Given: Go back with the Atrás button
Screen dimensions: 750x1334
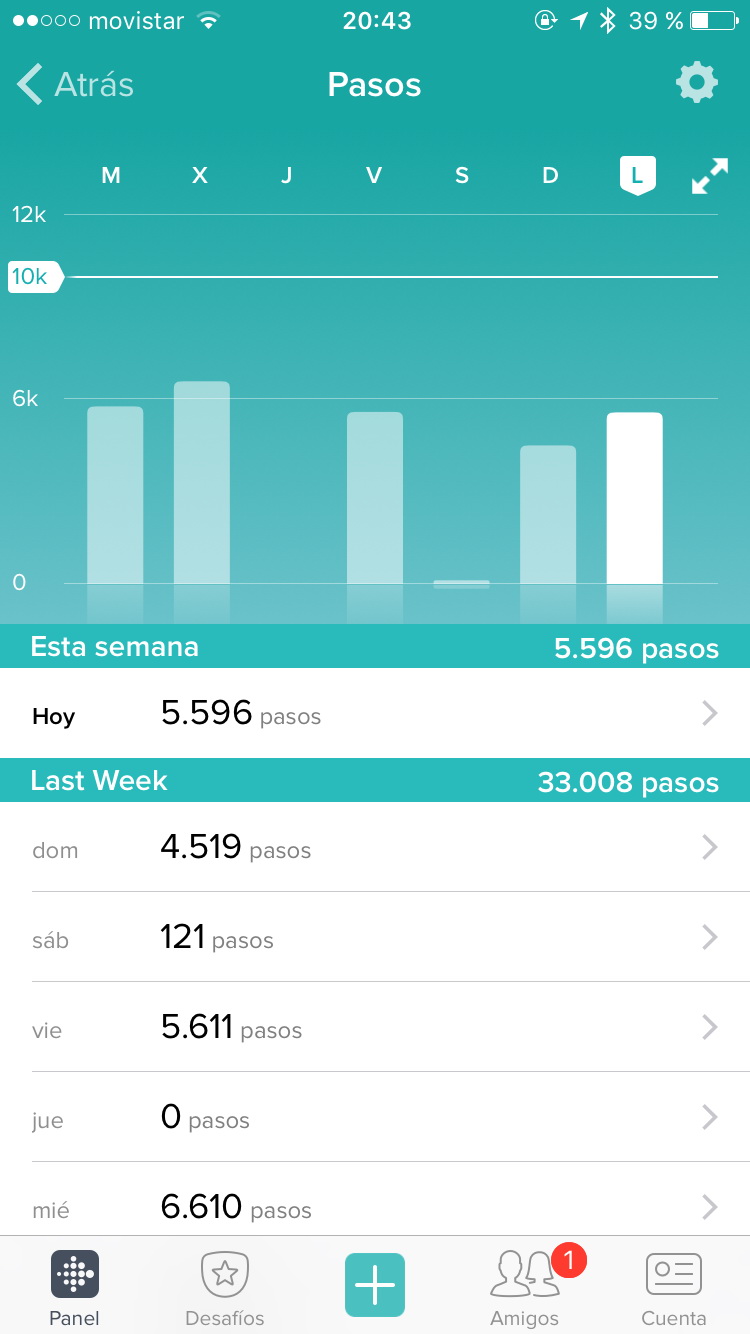Looking at the screenshot, I should coord(76,85).
